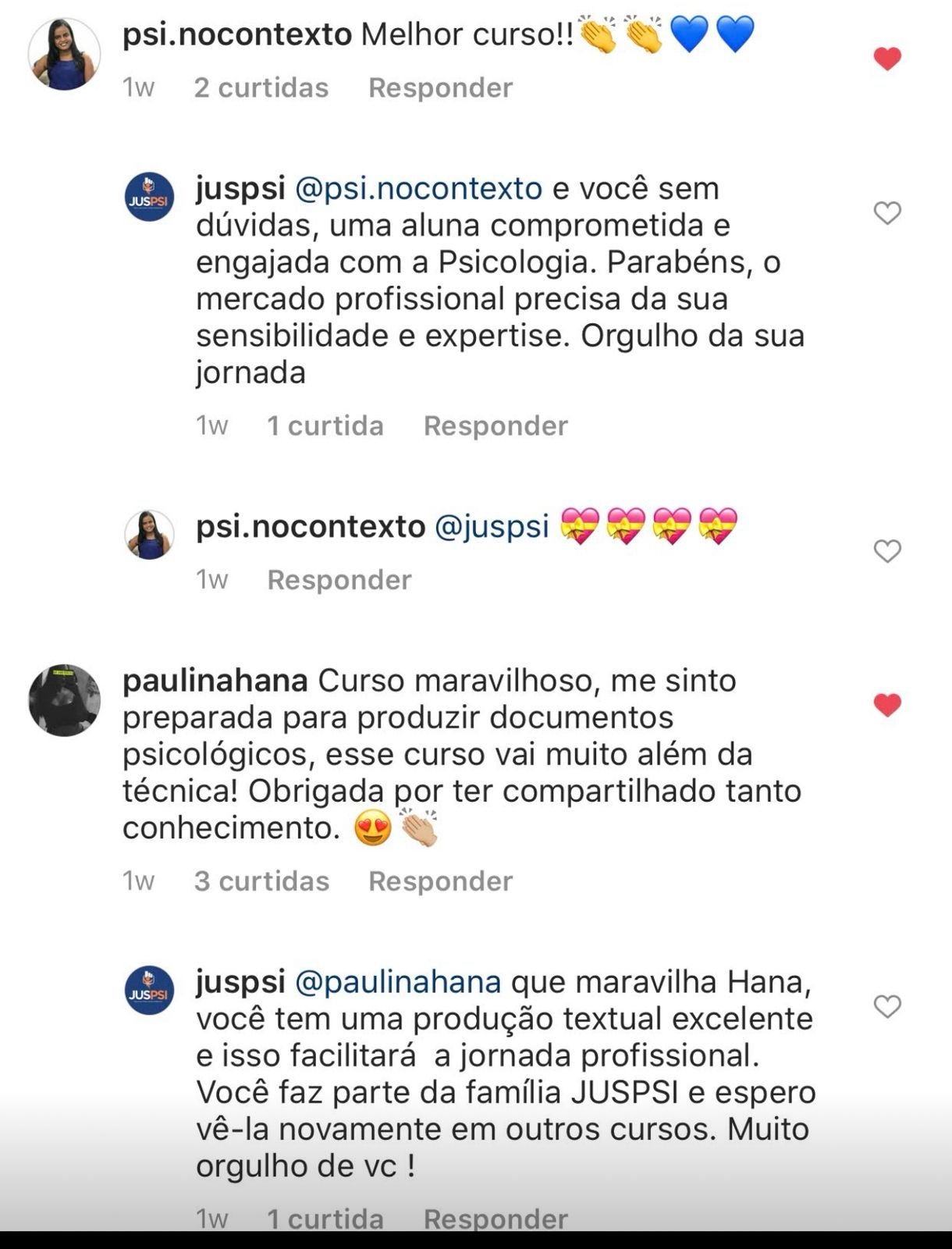Reply to paulinahana's comment

(440, 881)
